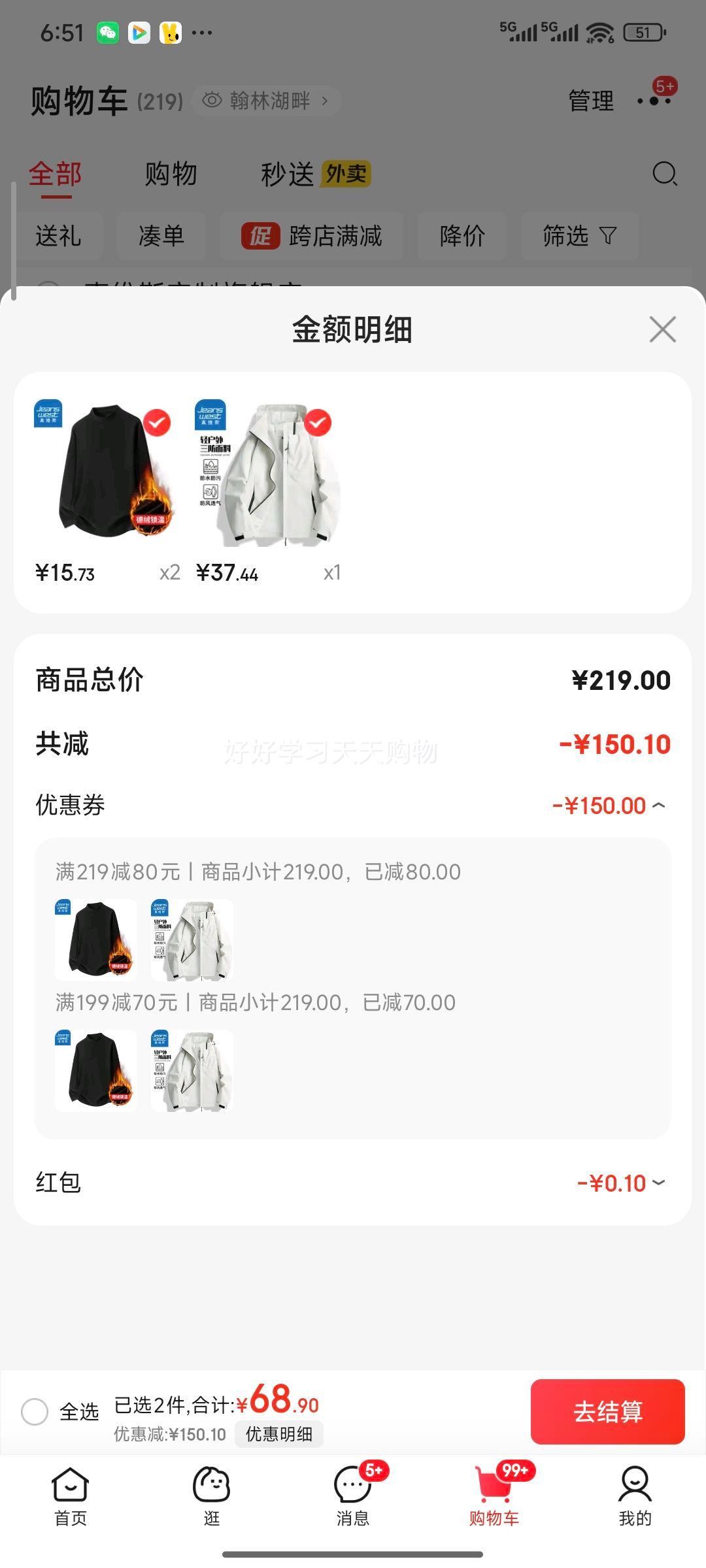This screenshot has width=706, height=1568.
Task: Open the 购物车 tab in bottom bar
Action: pos(494,1496)
